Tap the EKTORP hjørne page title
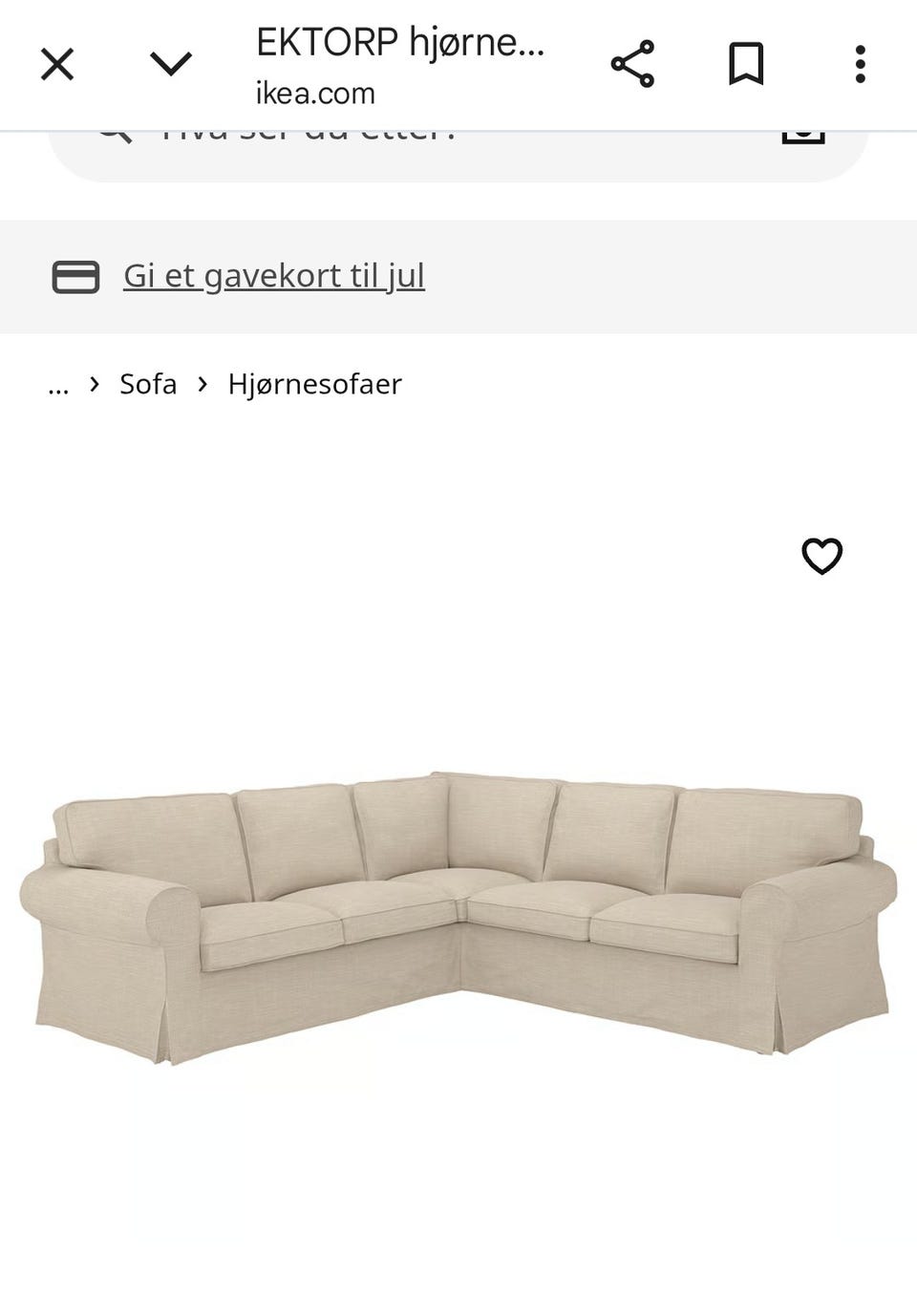The width and height of the screenshot is (917, 1316). tap(400, 42)
